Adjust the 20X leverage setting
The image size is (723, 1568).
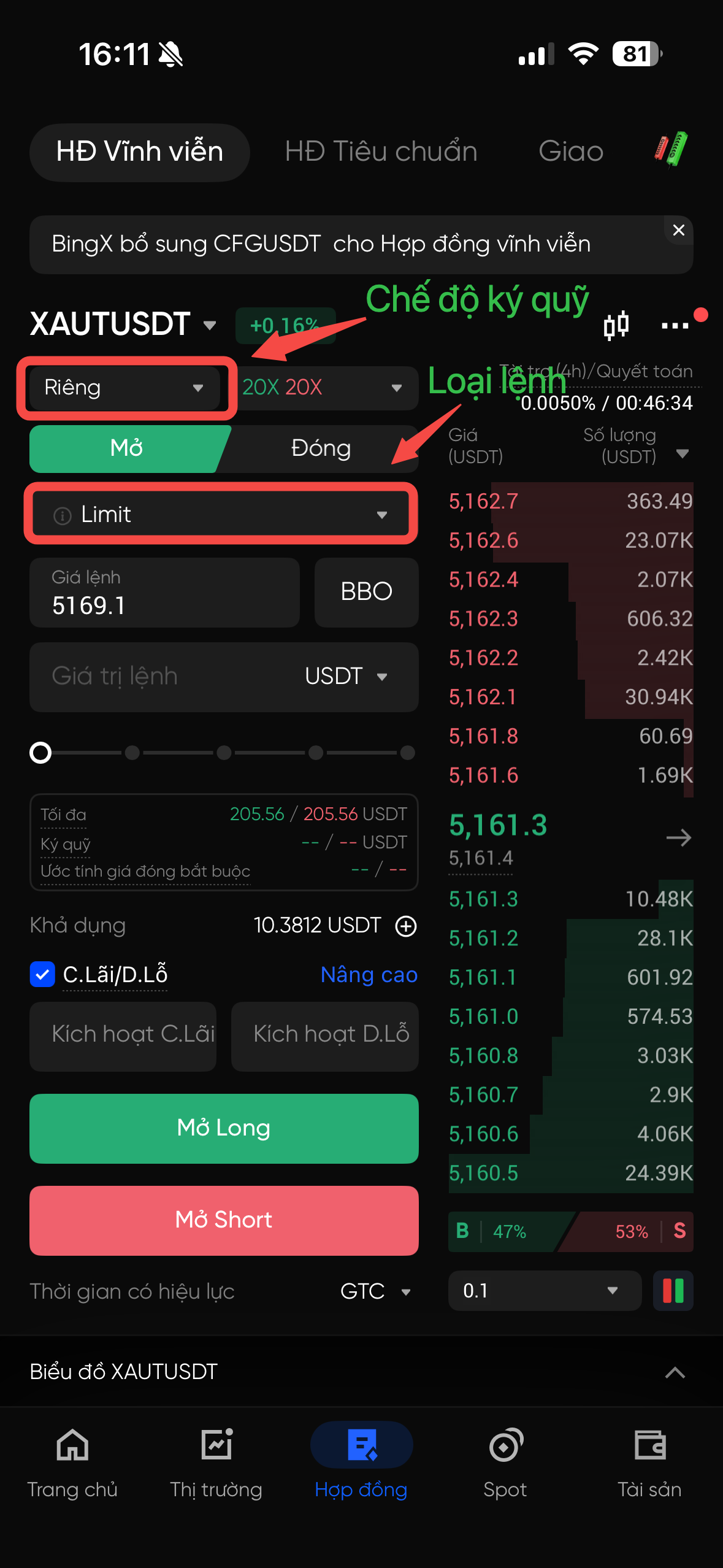point(322,388)
